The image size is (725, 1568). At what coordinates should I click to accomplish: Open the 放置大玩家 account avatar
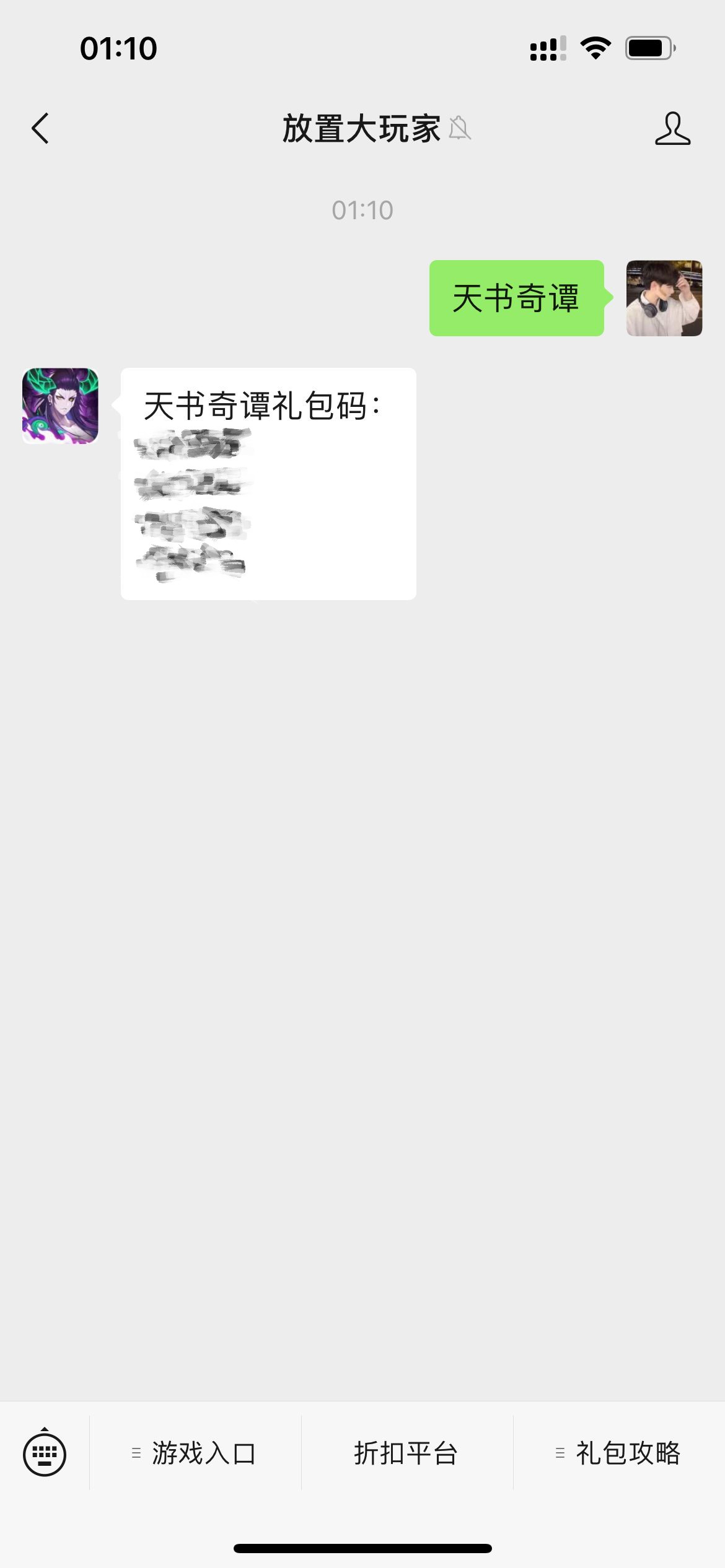(x=60, y=406)
